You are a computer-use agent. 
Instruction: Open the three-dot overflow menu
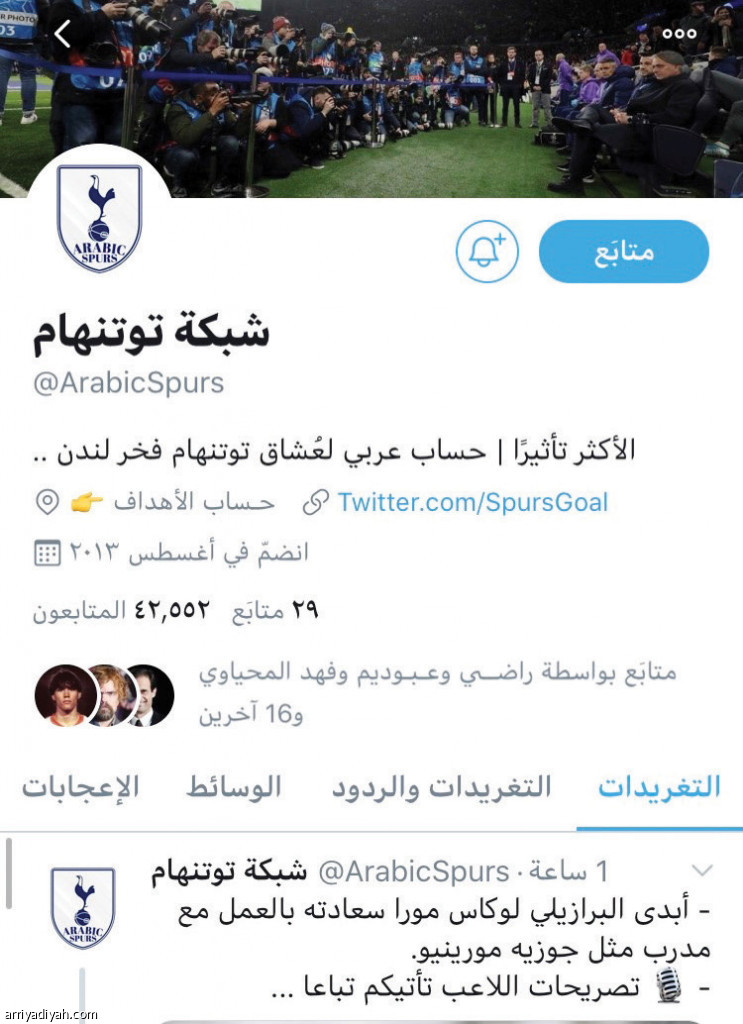[679, 33]
